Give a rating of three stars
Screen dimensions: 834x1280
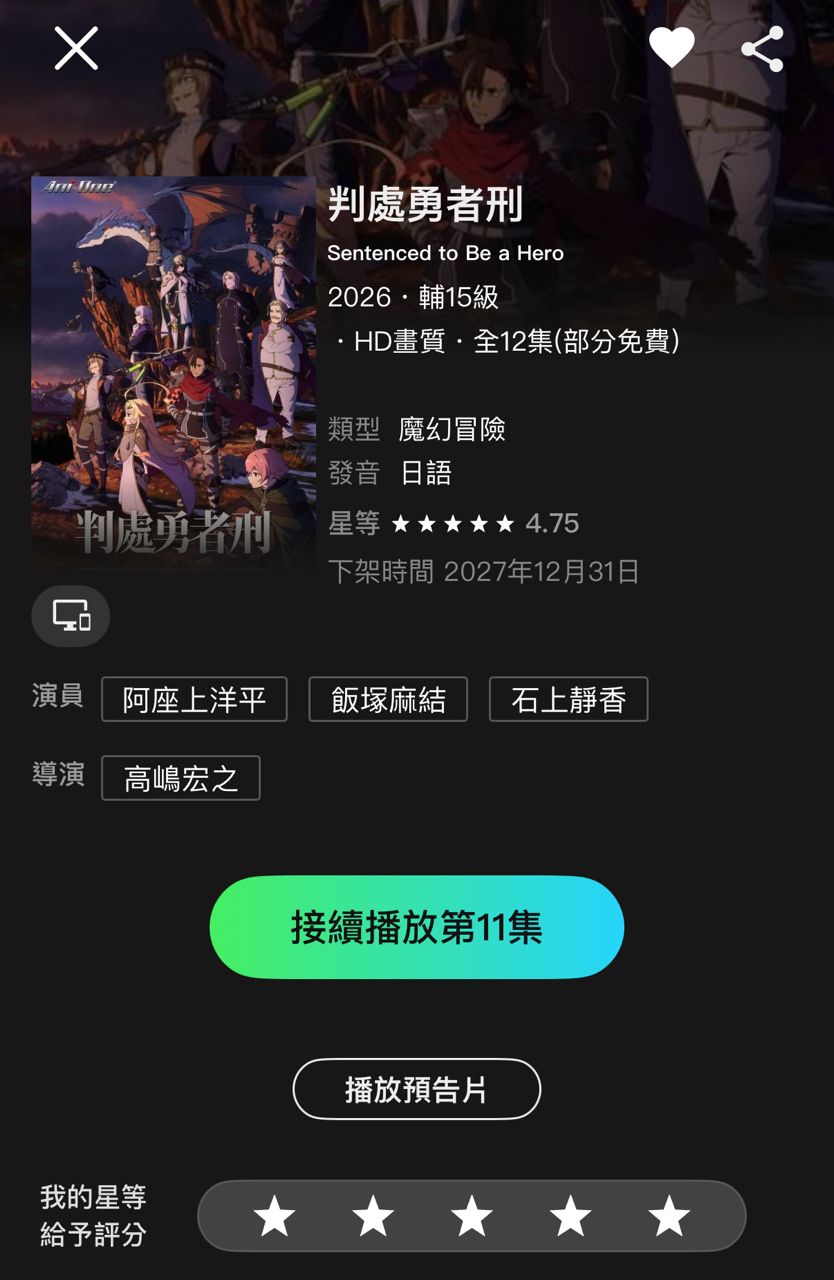pos(471,1217)
